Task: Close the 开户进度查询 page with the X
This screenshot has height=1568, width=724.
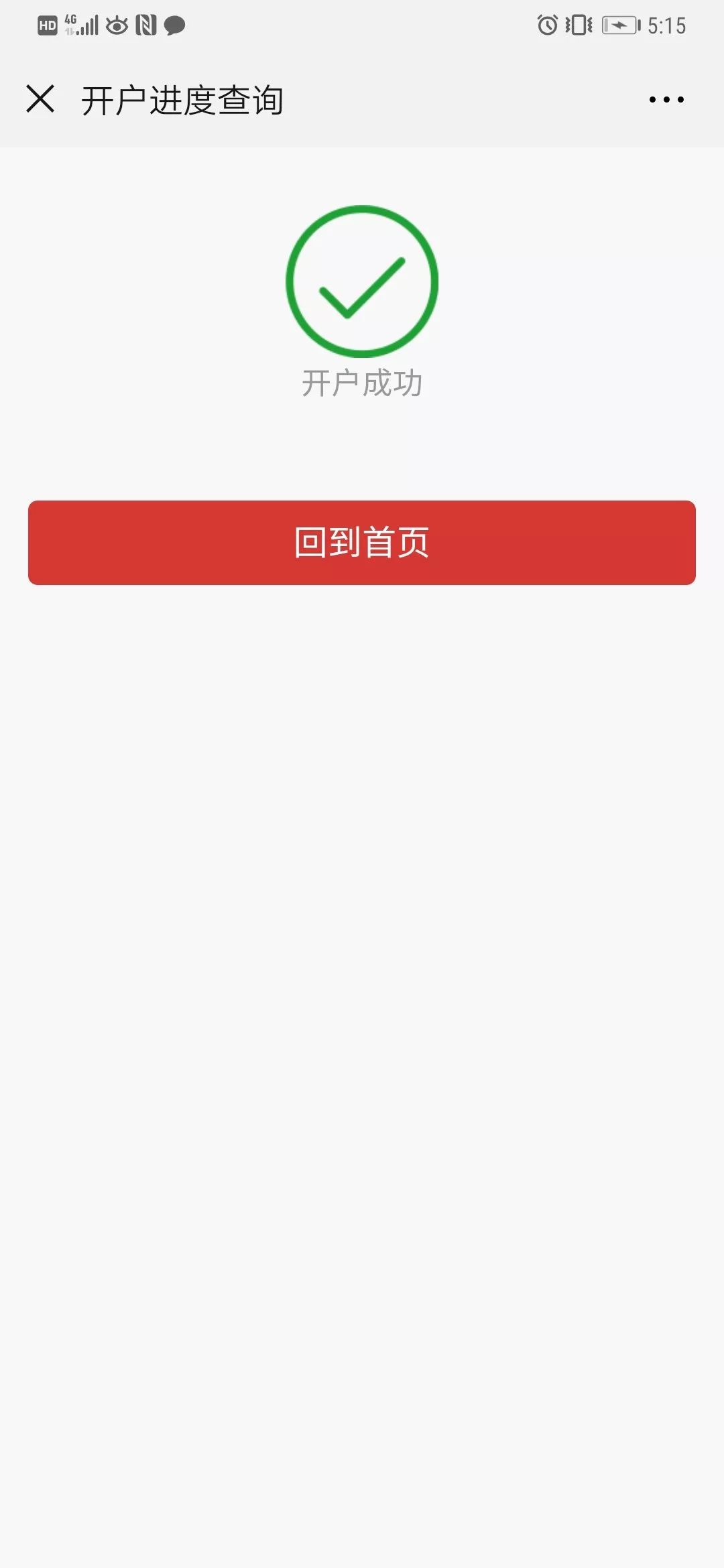Action: 42,99
